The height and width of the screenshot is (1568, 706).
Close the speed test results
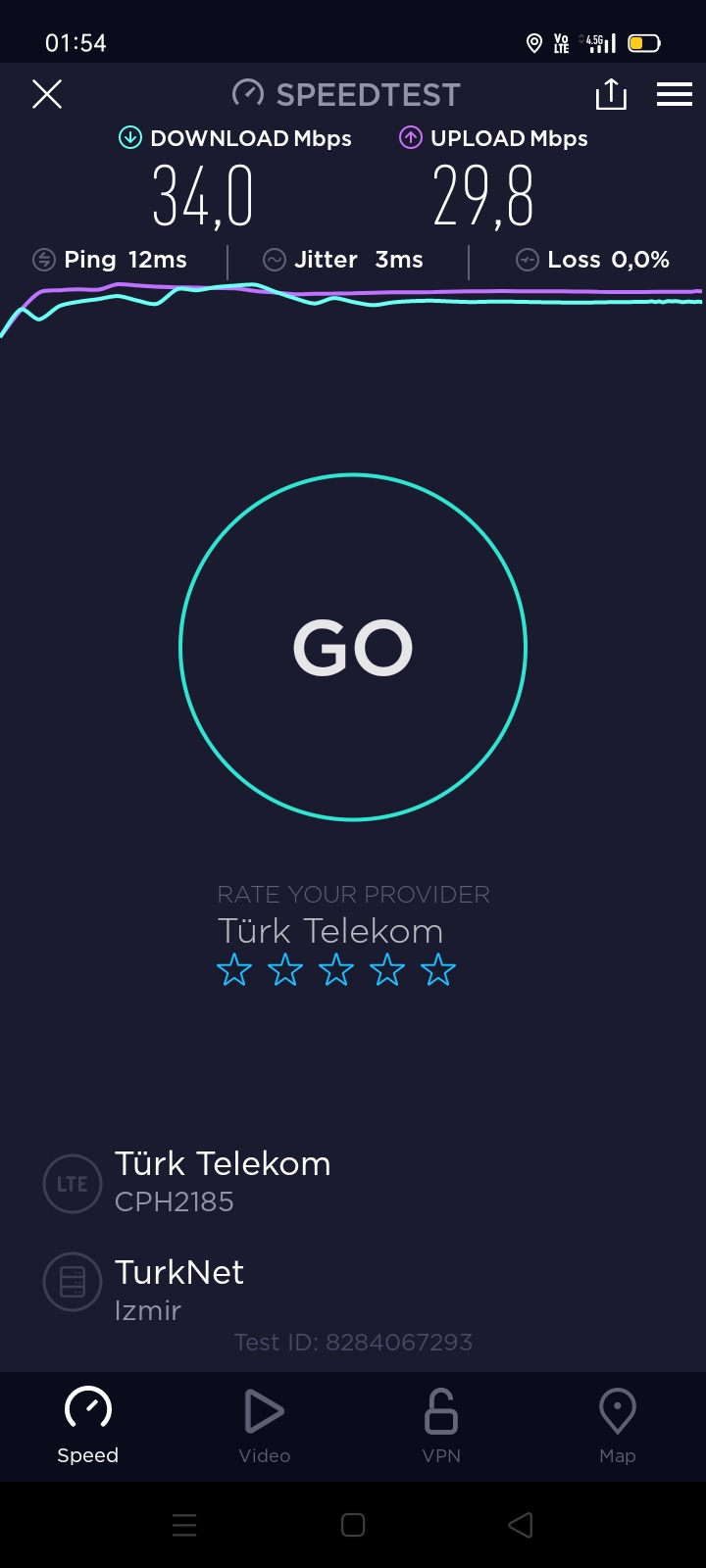tap(47, 94)
